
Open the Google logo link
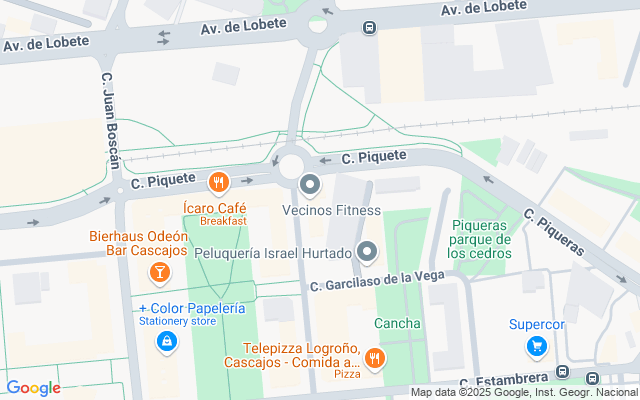pos(33,388)
